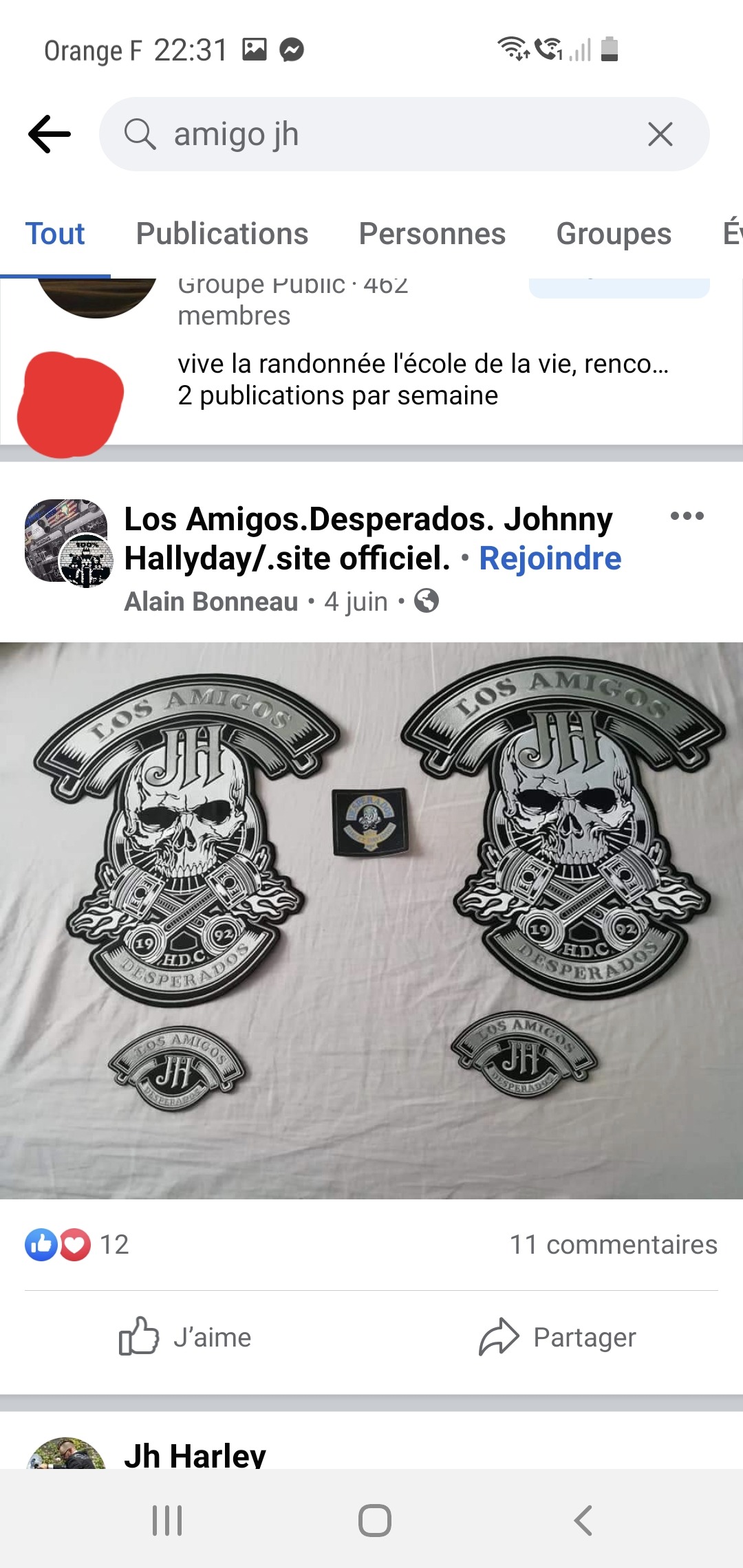Screen dimensions: 743x1568
Task: Switch to the Groupes tab
Action: 614,234
